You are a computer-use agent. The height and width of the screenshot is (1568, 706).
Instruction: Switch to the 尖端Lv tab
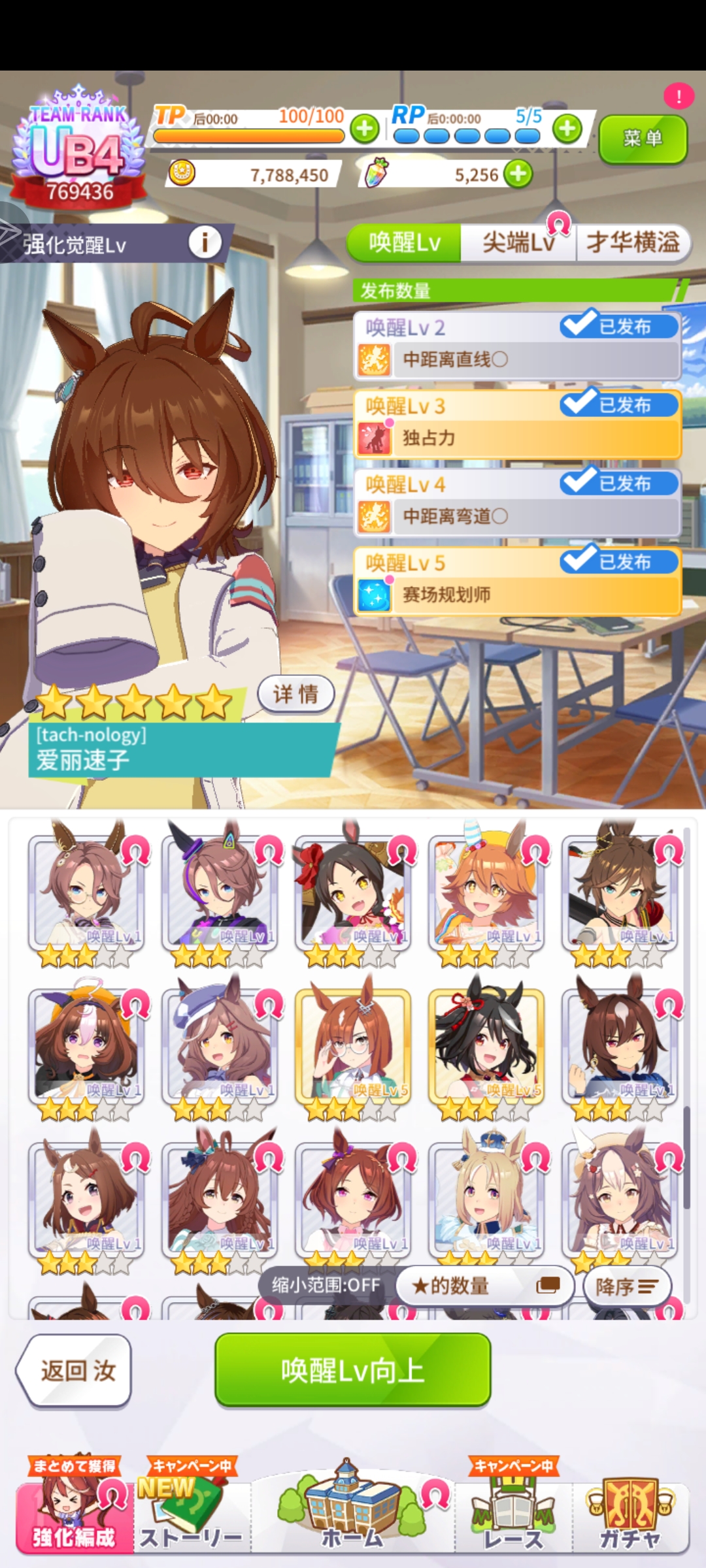[x=518, y=243]
